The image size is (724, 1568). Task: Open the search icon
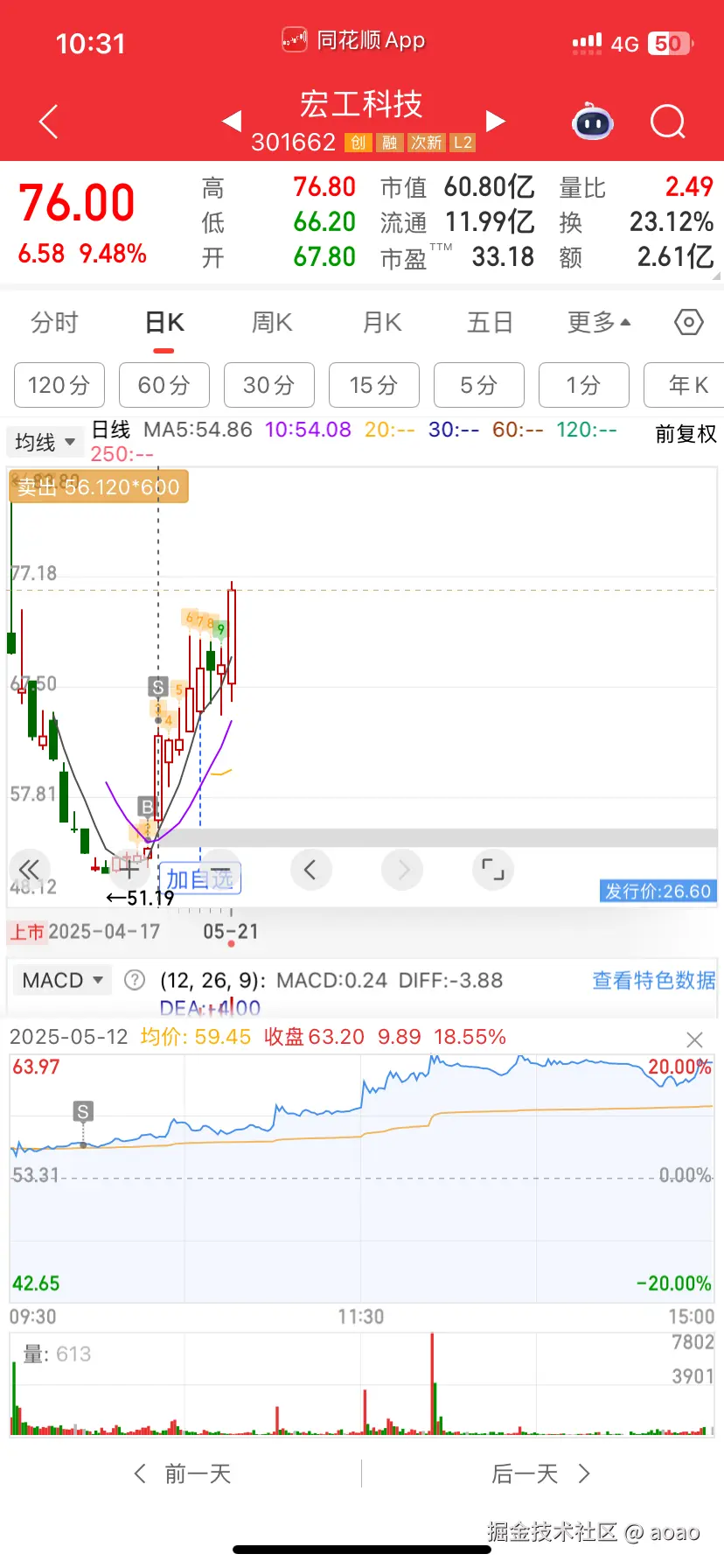[x=667, y=122]
